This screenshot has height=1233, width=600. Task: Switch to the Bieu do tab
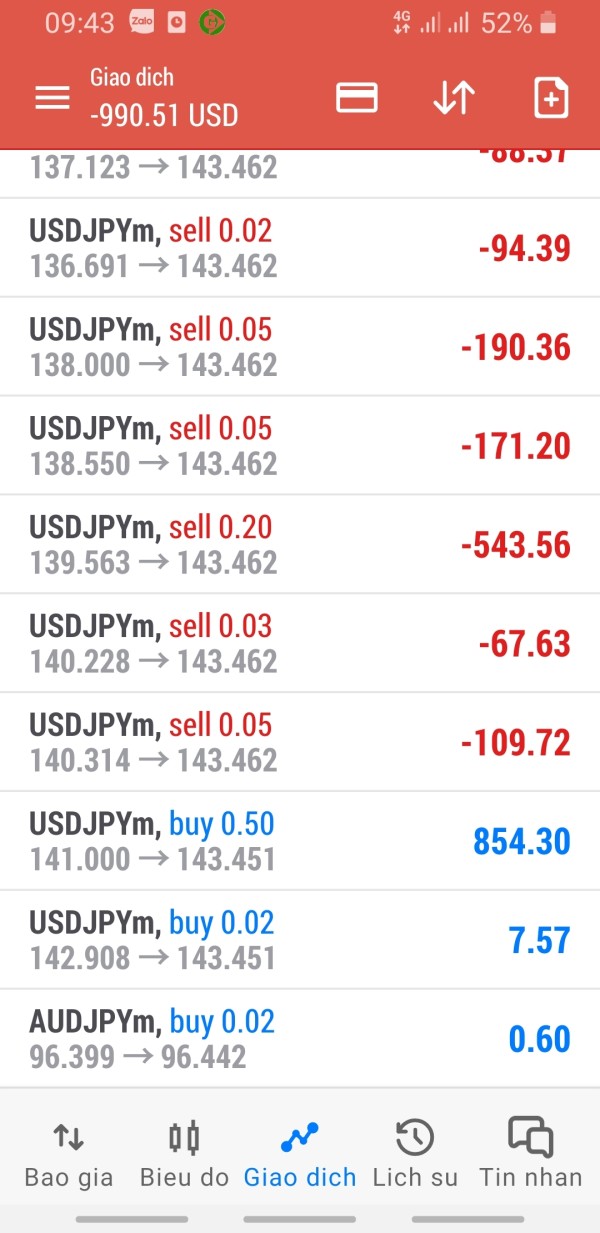pos(184,1153)
